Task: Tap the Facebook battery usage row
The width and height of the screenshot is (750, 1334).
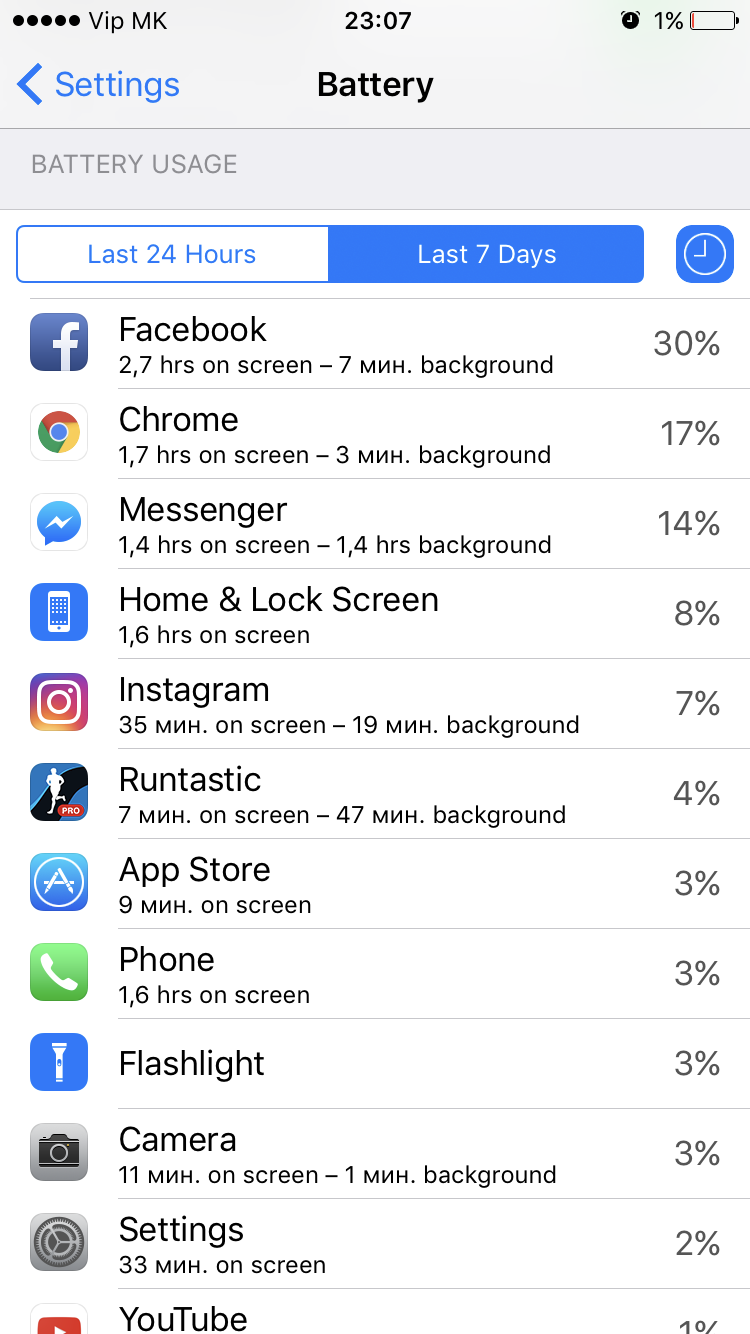Action: coord(375,344)
